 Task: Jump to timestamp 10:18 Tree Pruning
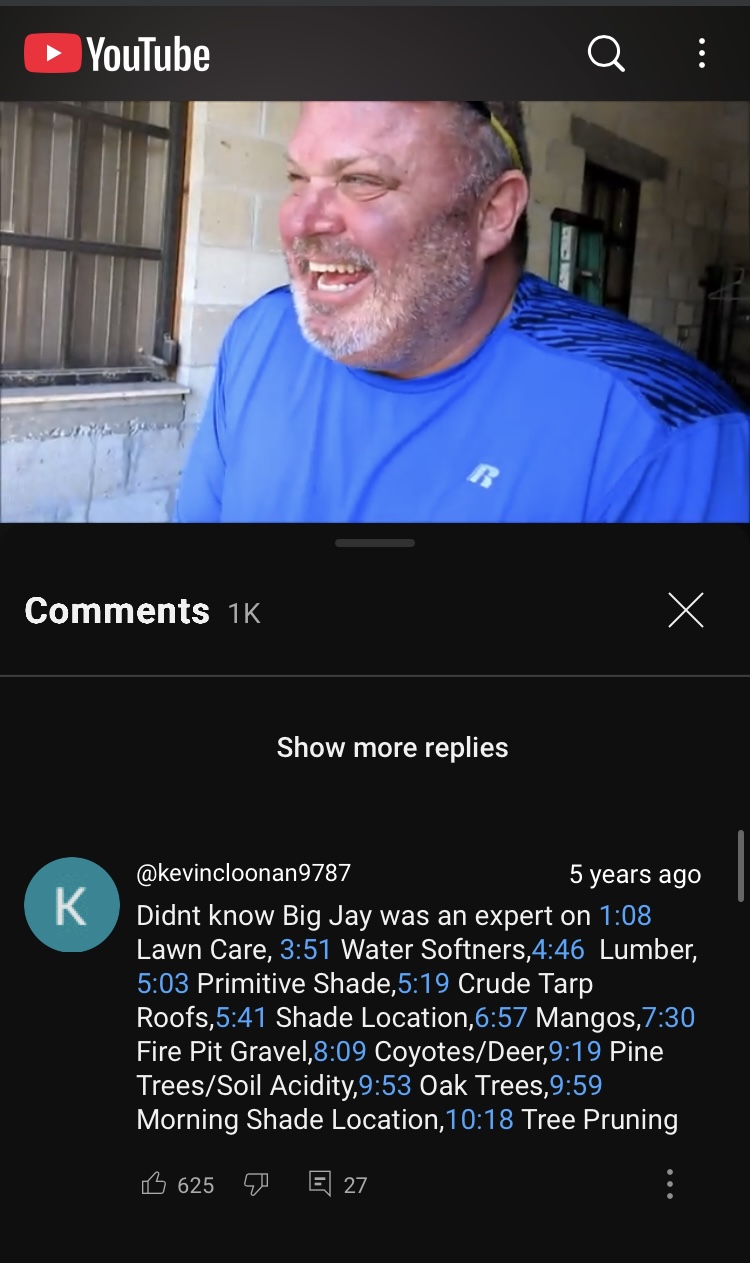point(479,1119)
